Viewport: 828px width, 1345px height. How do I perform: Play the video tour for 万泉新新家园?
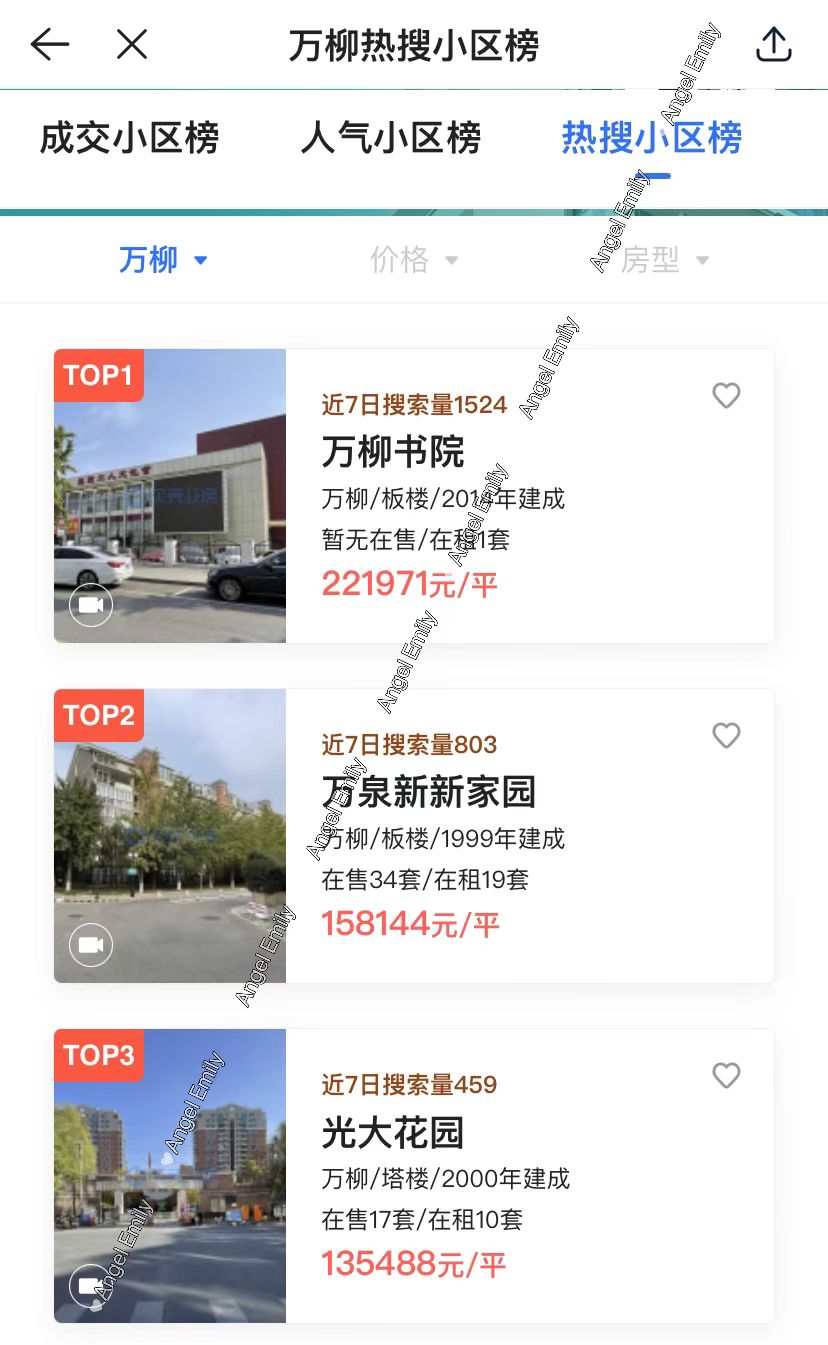coord(90,944)
